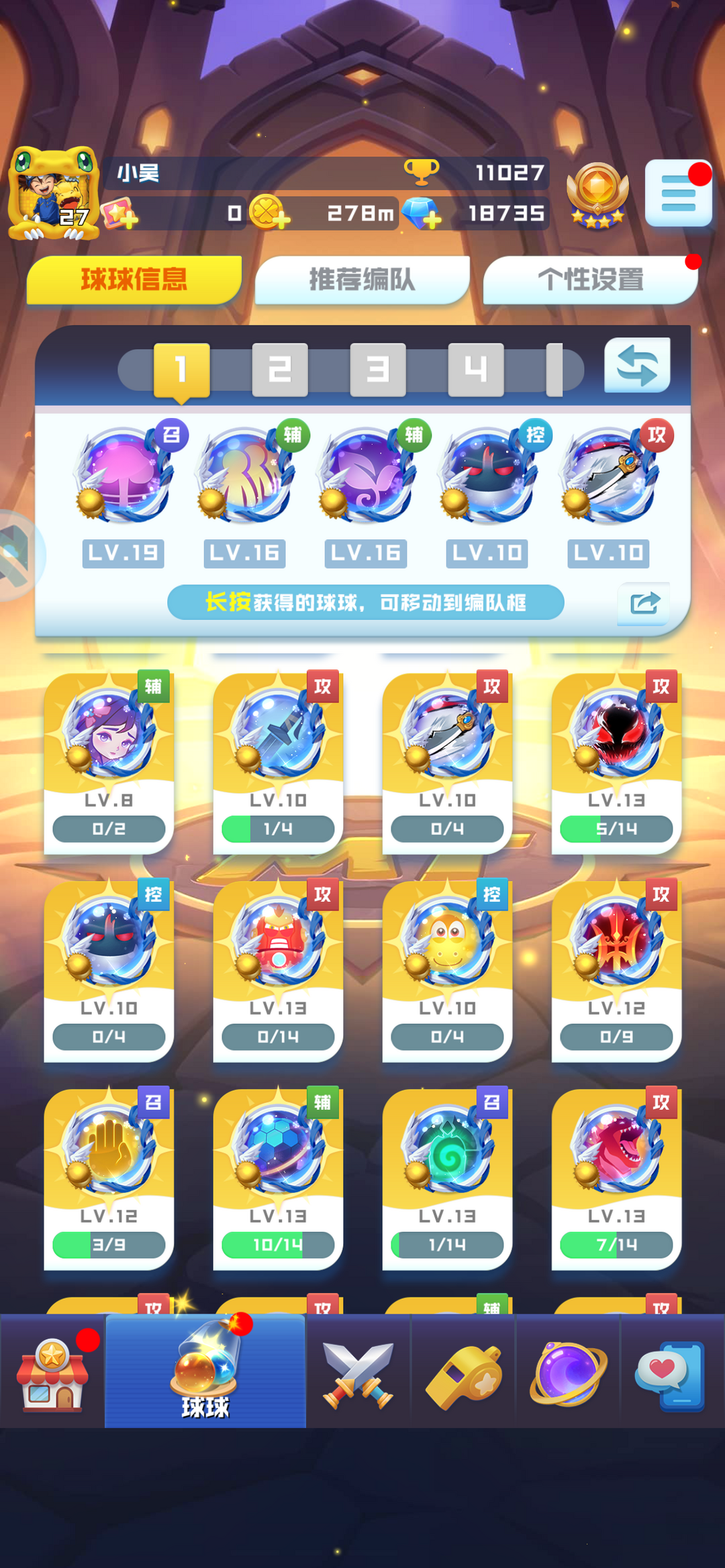
Task: Select team slot 4
Action: point(476,370)
